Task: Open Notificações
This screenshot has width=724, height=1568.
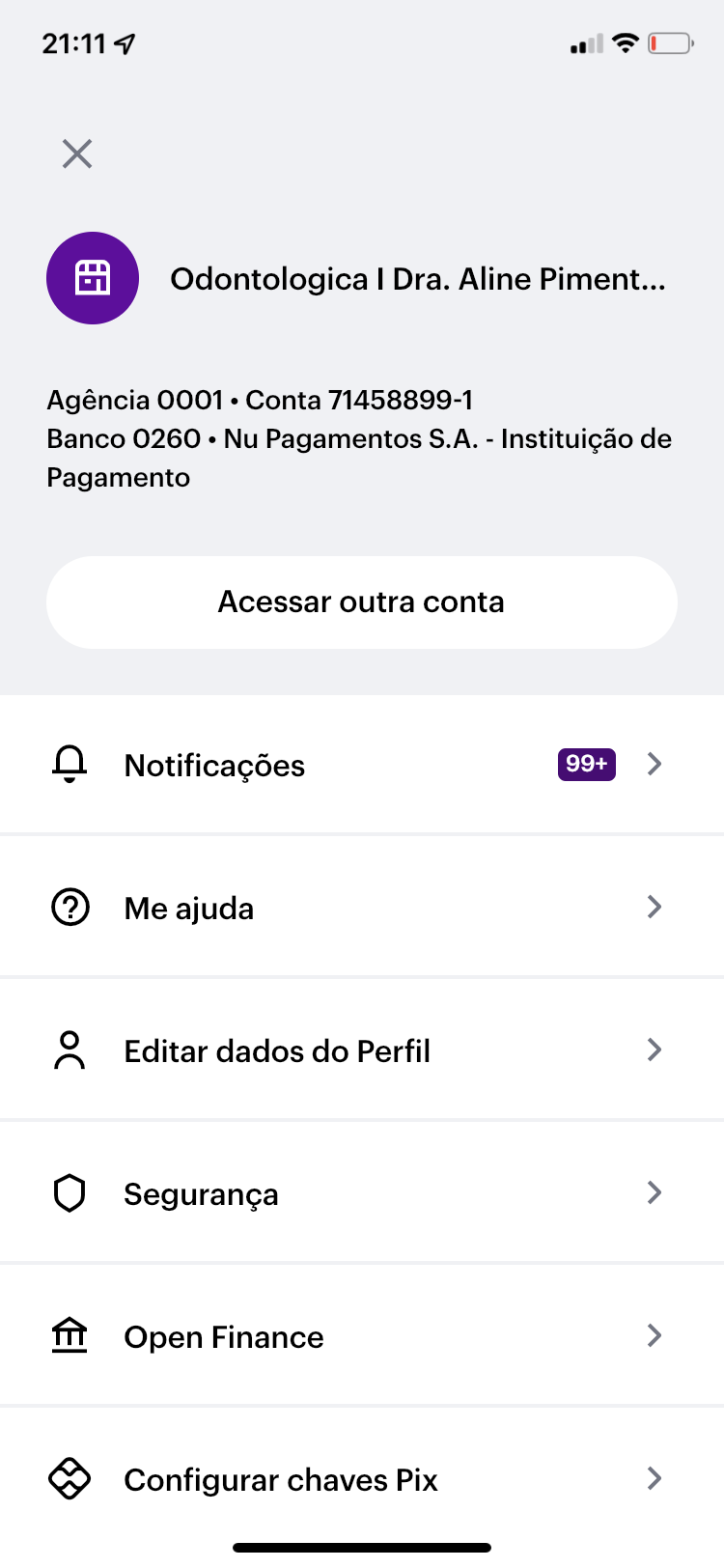Action: 361,765
